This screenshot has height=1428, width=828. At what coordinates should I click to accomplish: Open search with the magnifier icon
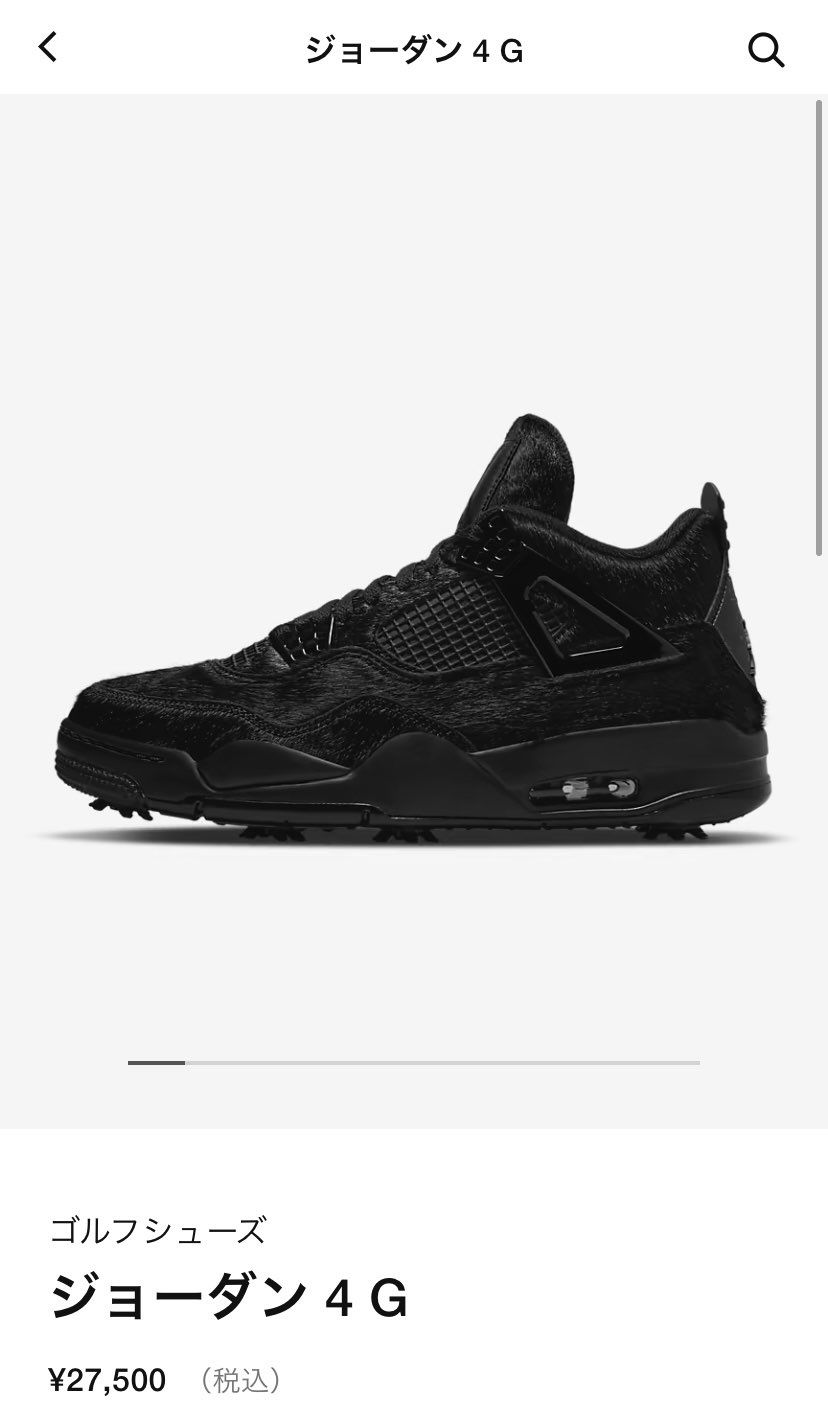[766, 49]
